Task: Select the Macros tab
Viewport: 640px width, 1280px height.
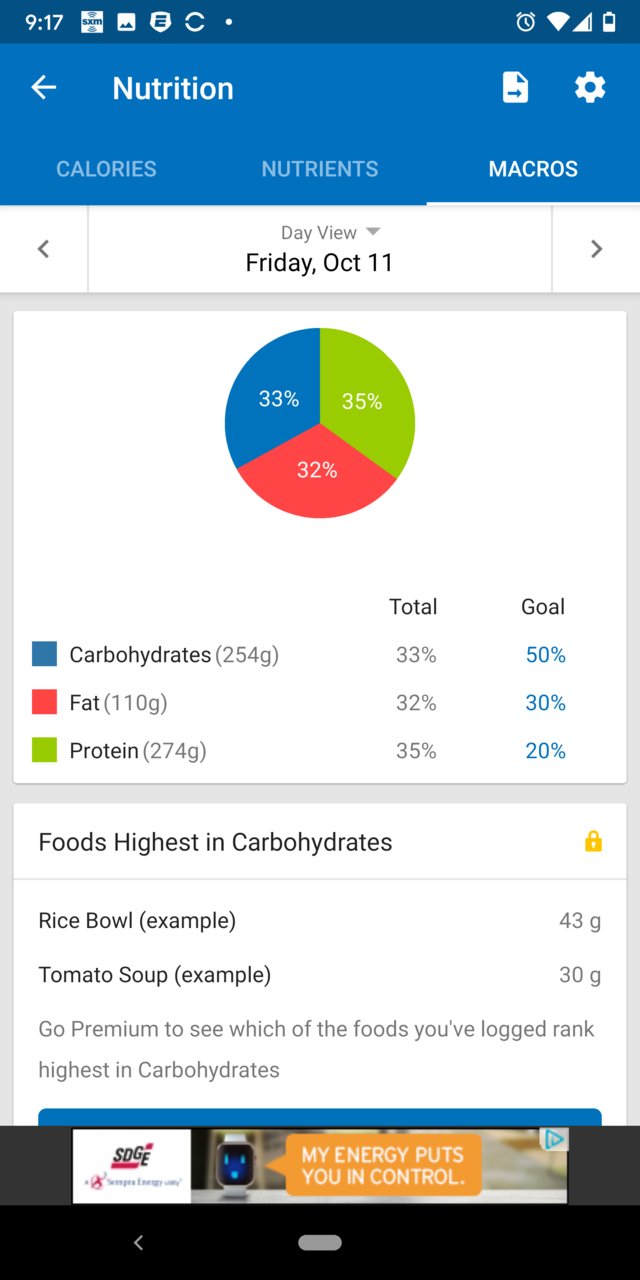Action: [x=533, y=169]
